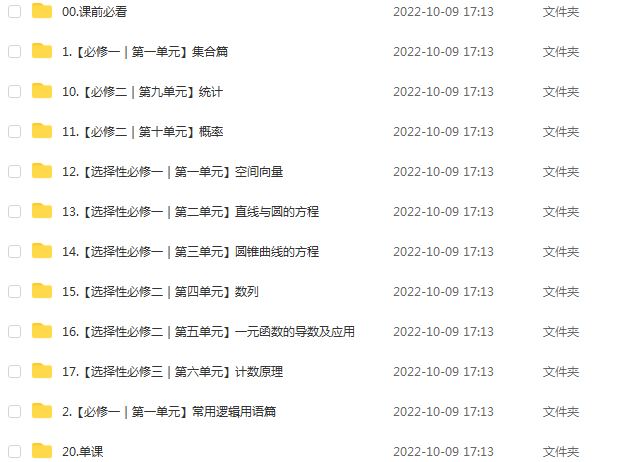Tick the checkbox next to 10. 统计
Image resolution: width=621 pixels, height=462 pixels.
14,91
